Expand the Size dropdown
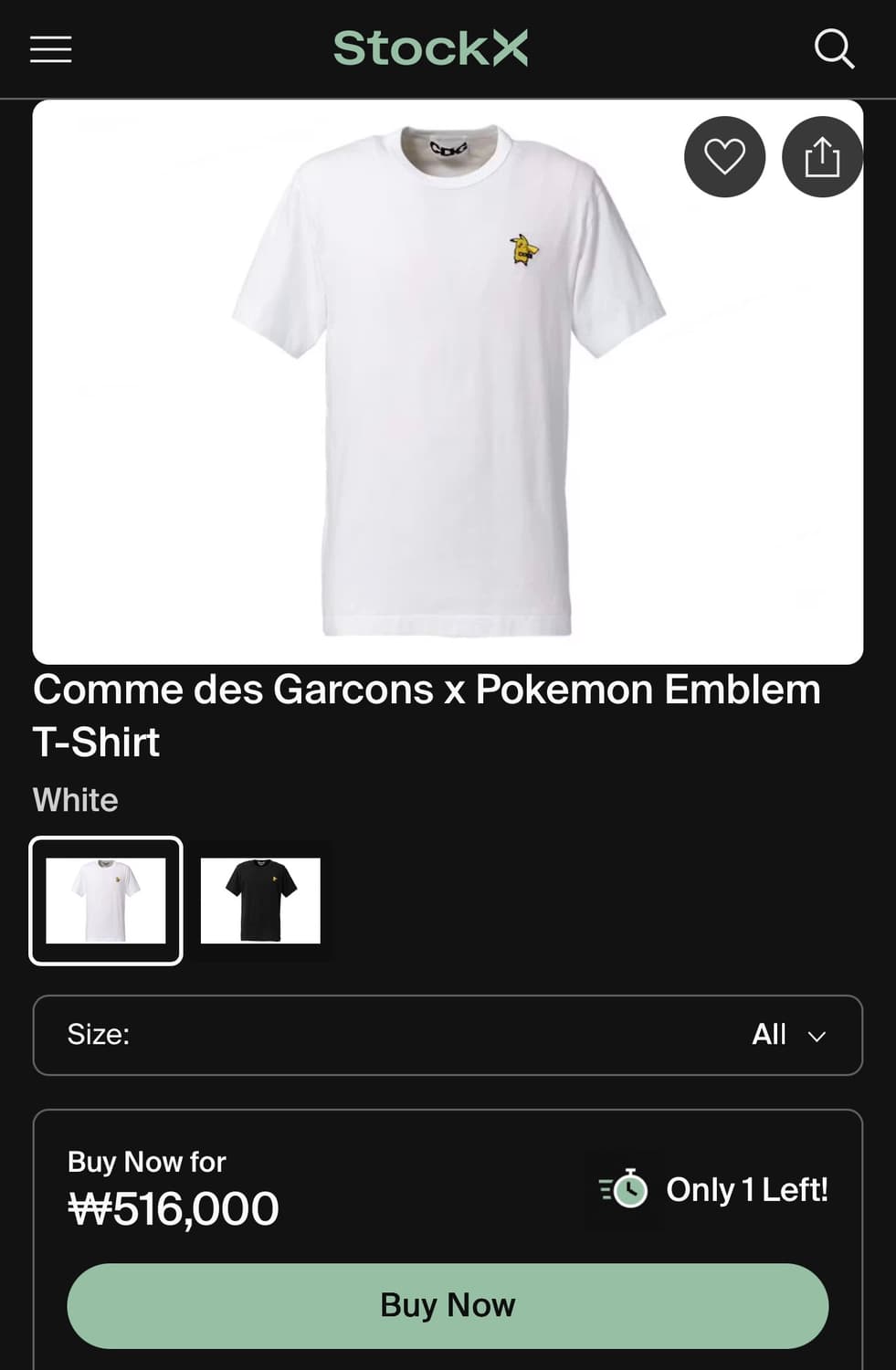This screenshot has width=896, height=1370. (448, 1035)
